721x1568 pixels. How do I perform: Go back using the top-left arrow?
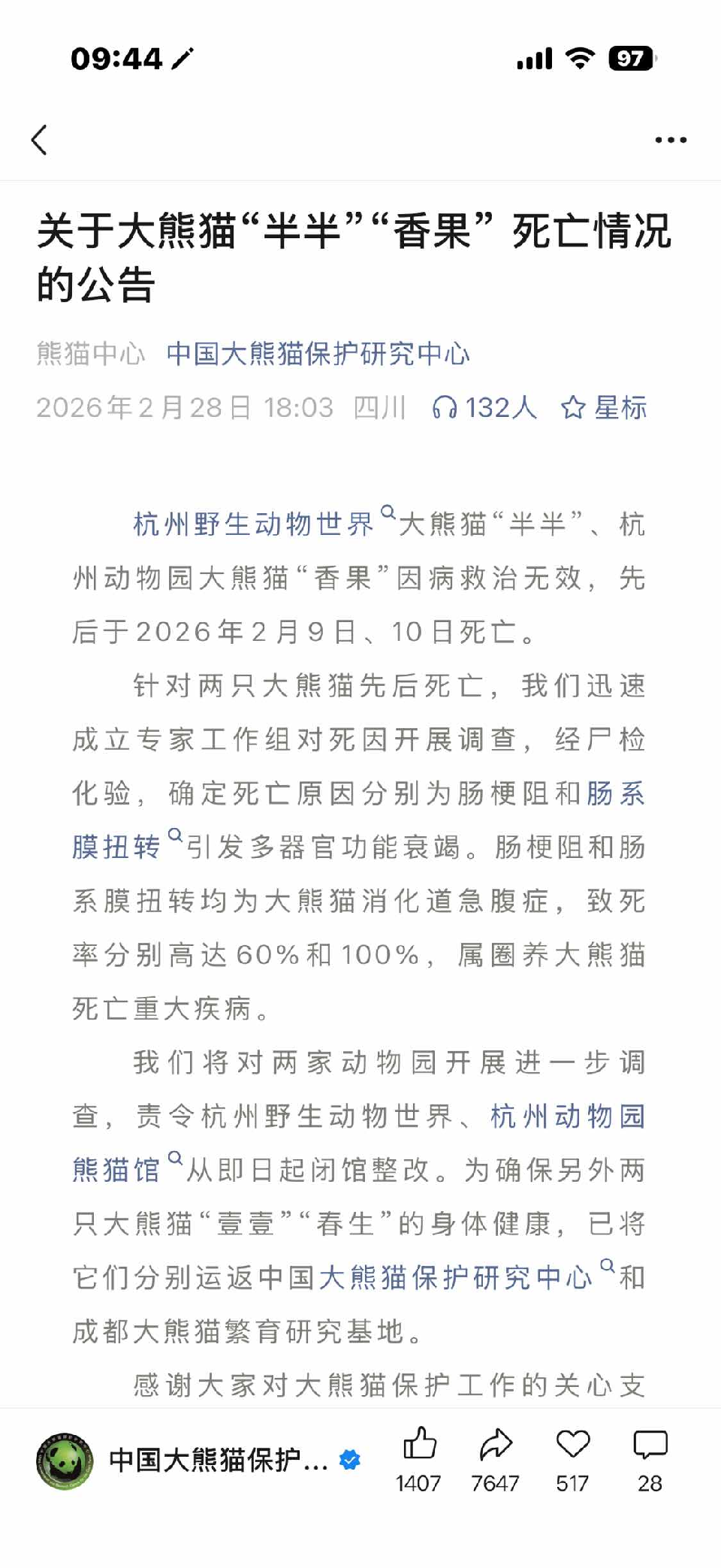click(x=39, y=140)
